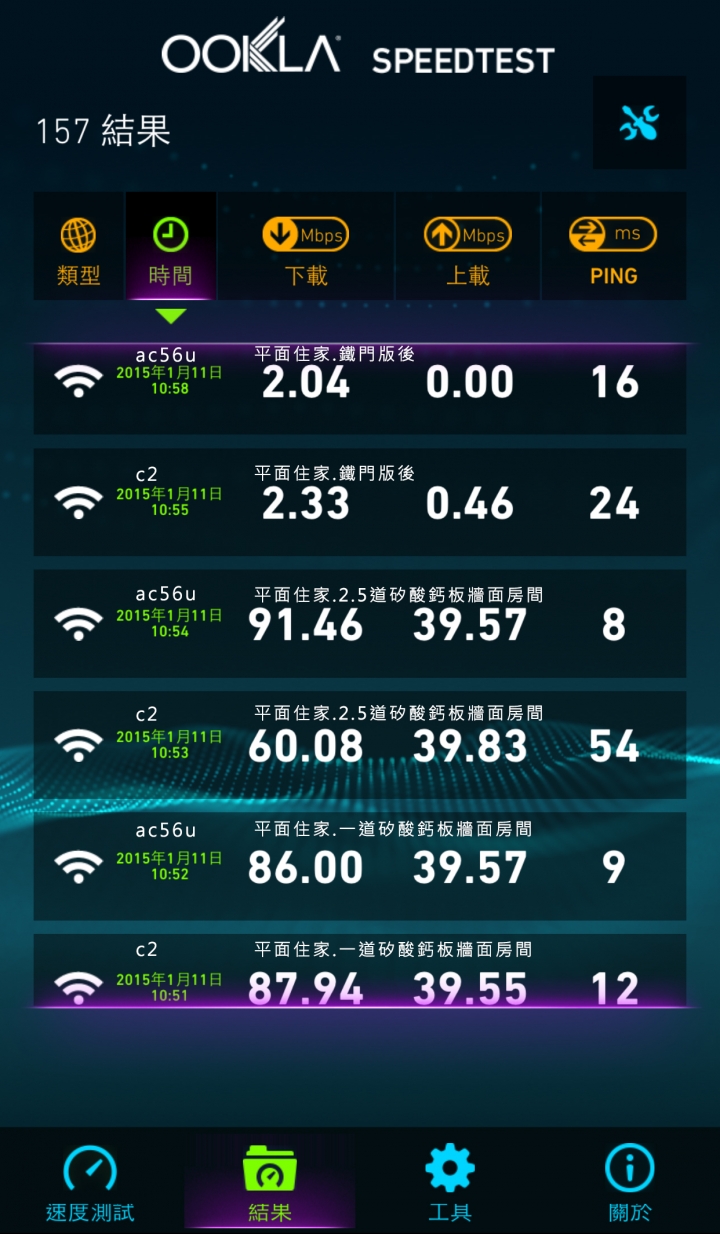The image size is (720, 1234).
Task: Sort results by PING column
Action: click(613, 250)
